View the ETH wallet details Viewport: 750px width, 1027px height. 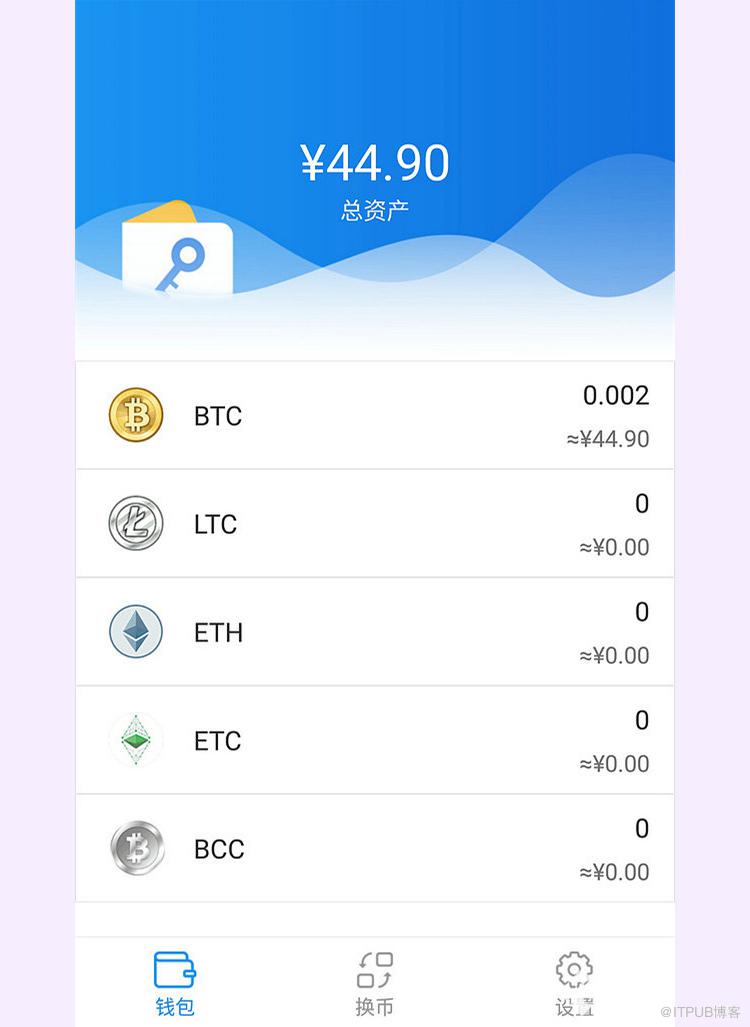(374, 632)
